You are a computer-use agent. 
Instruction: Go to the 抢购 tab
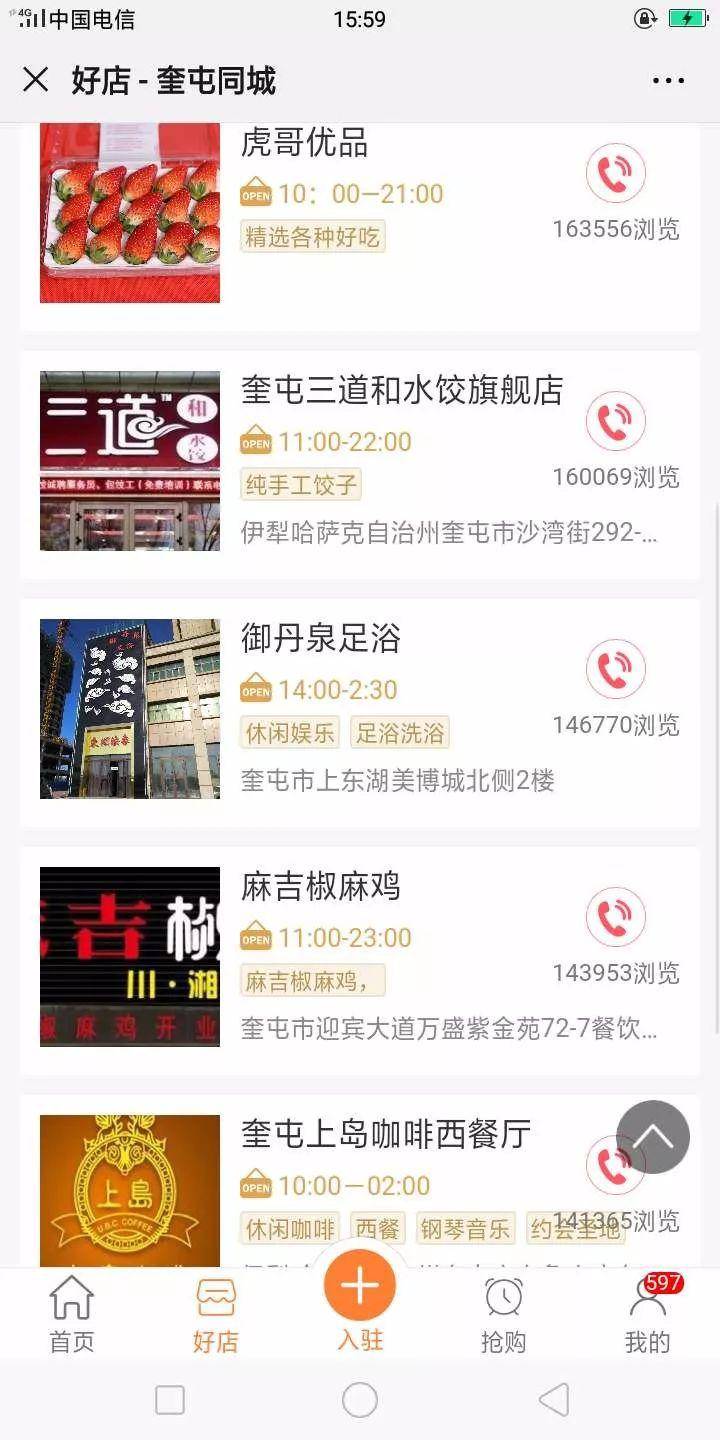coord(503,1314)
